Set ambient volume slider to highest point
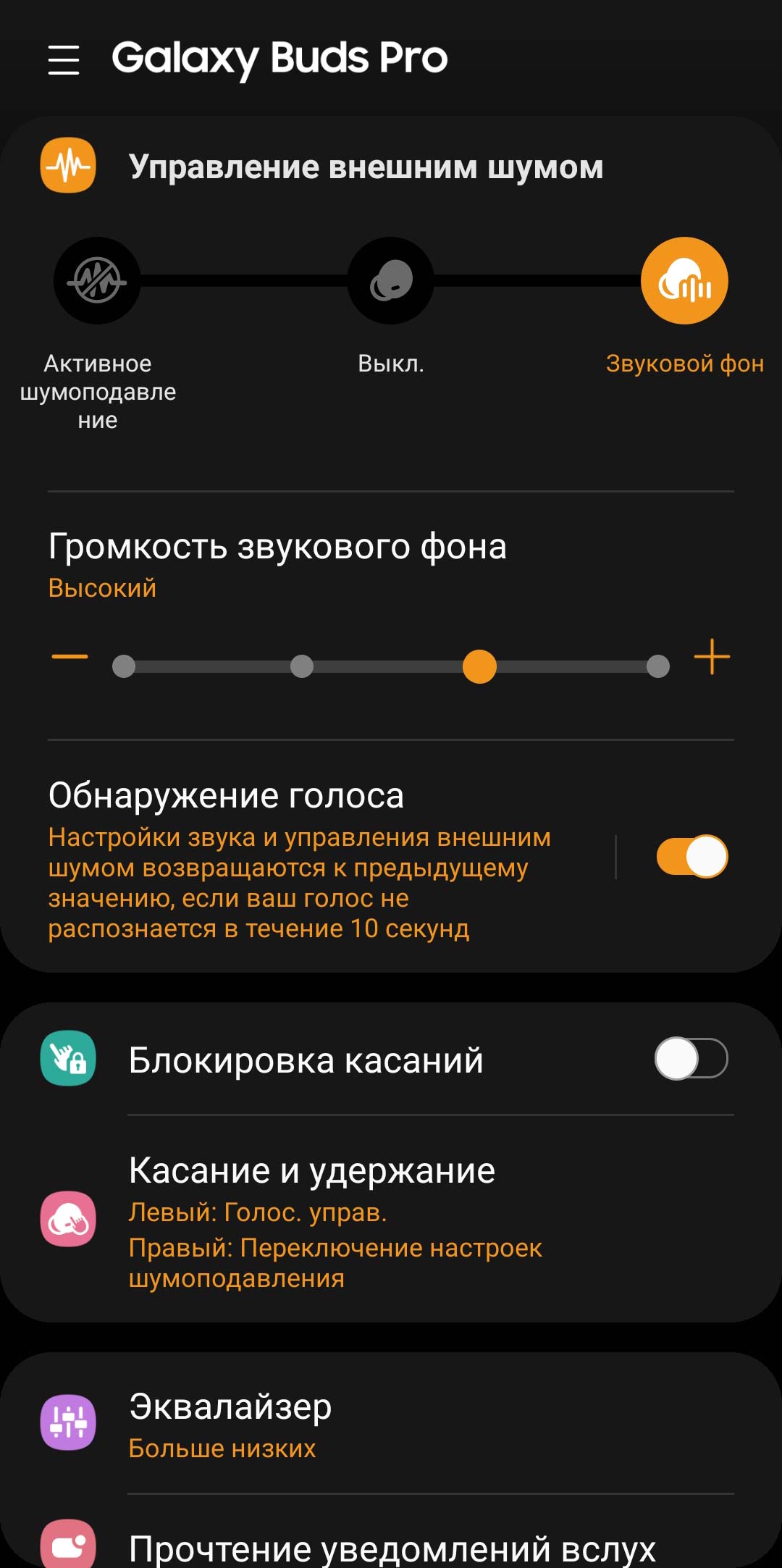The image size is (782, 1568). click(x=657, y=666)
